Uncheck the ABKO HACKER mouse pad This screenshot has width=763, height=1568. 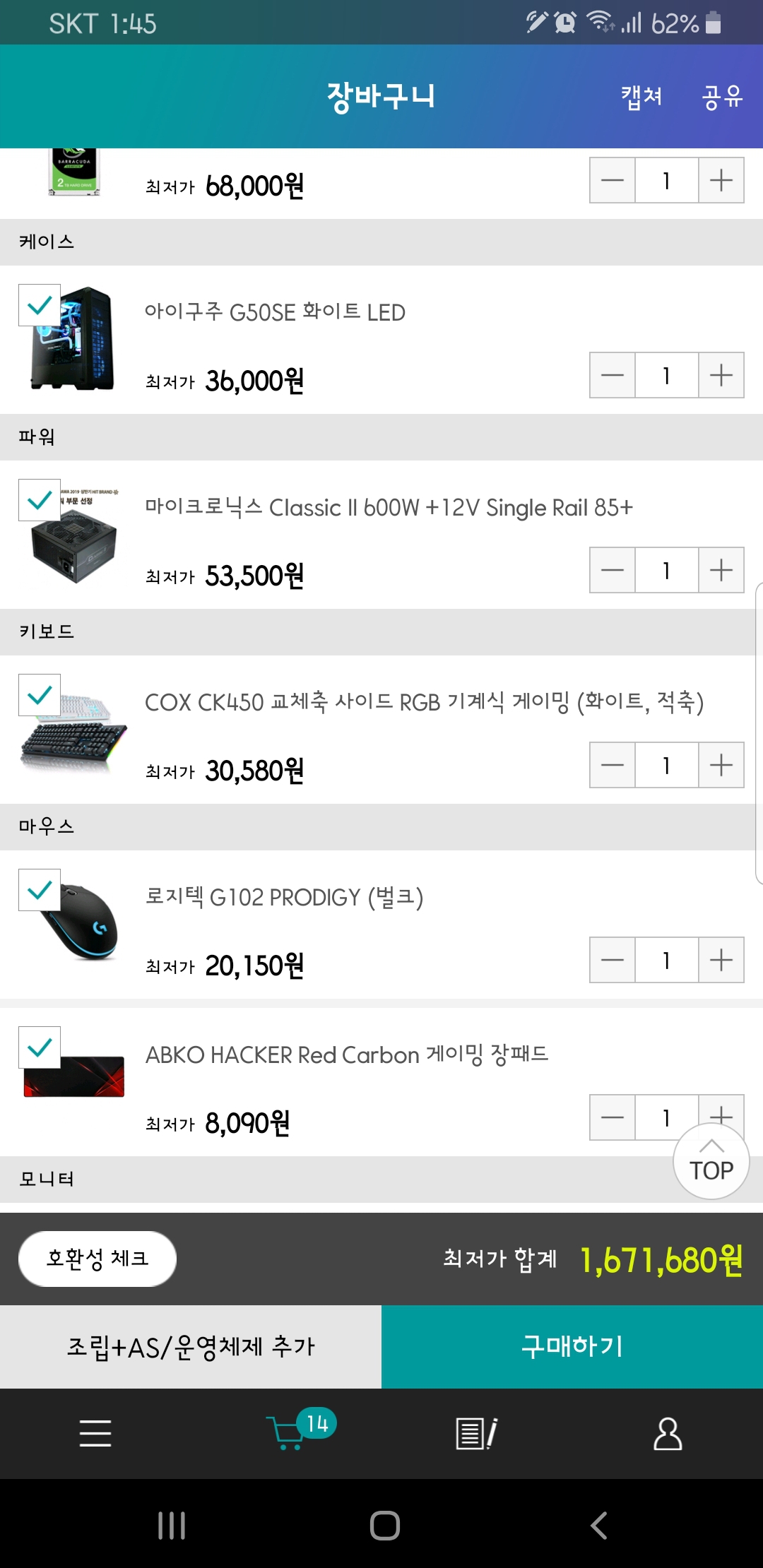[40, 1047]
